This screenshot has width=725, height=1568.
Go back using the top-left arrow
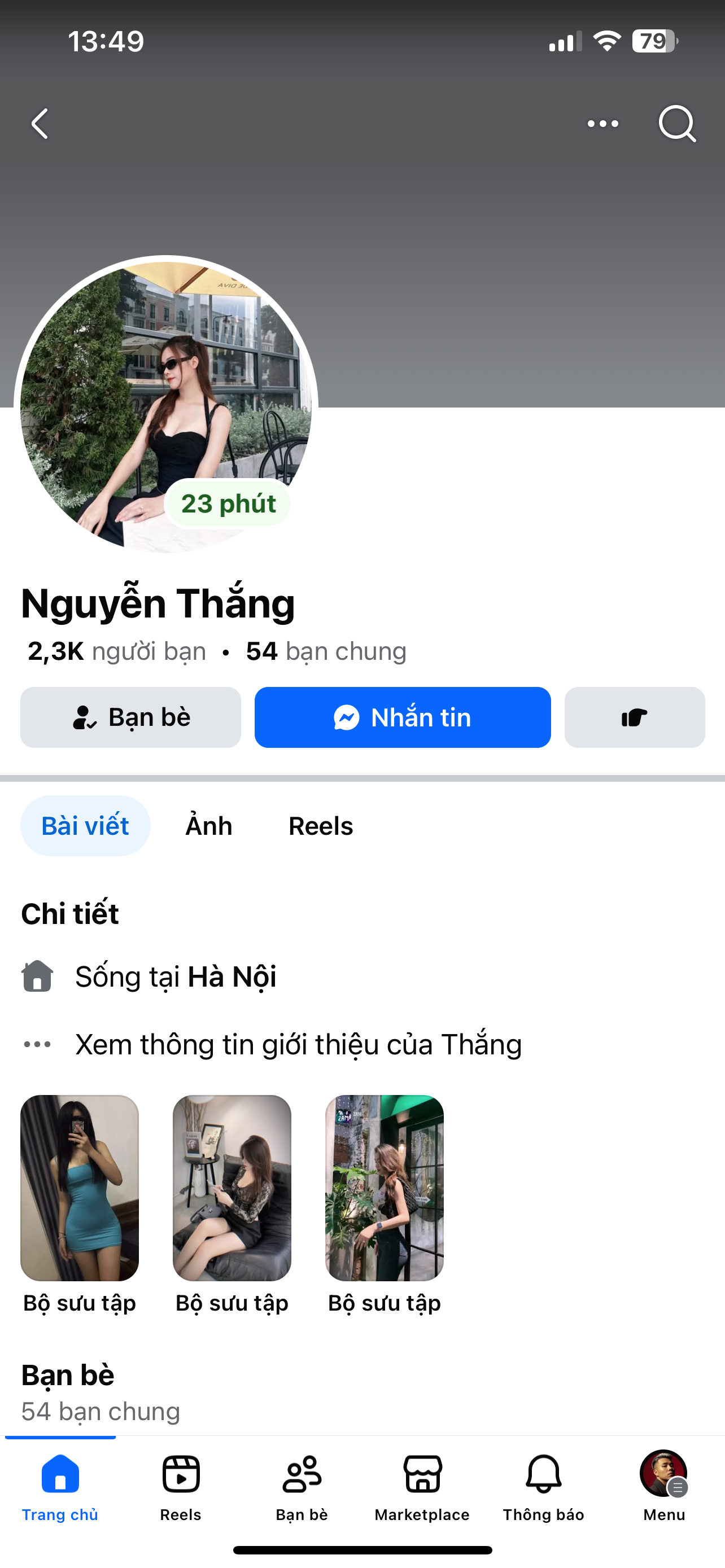pyautogui.click(x=40, y=124)
